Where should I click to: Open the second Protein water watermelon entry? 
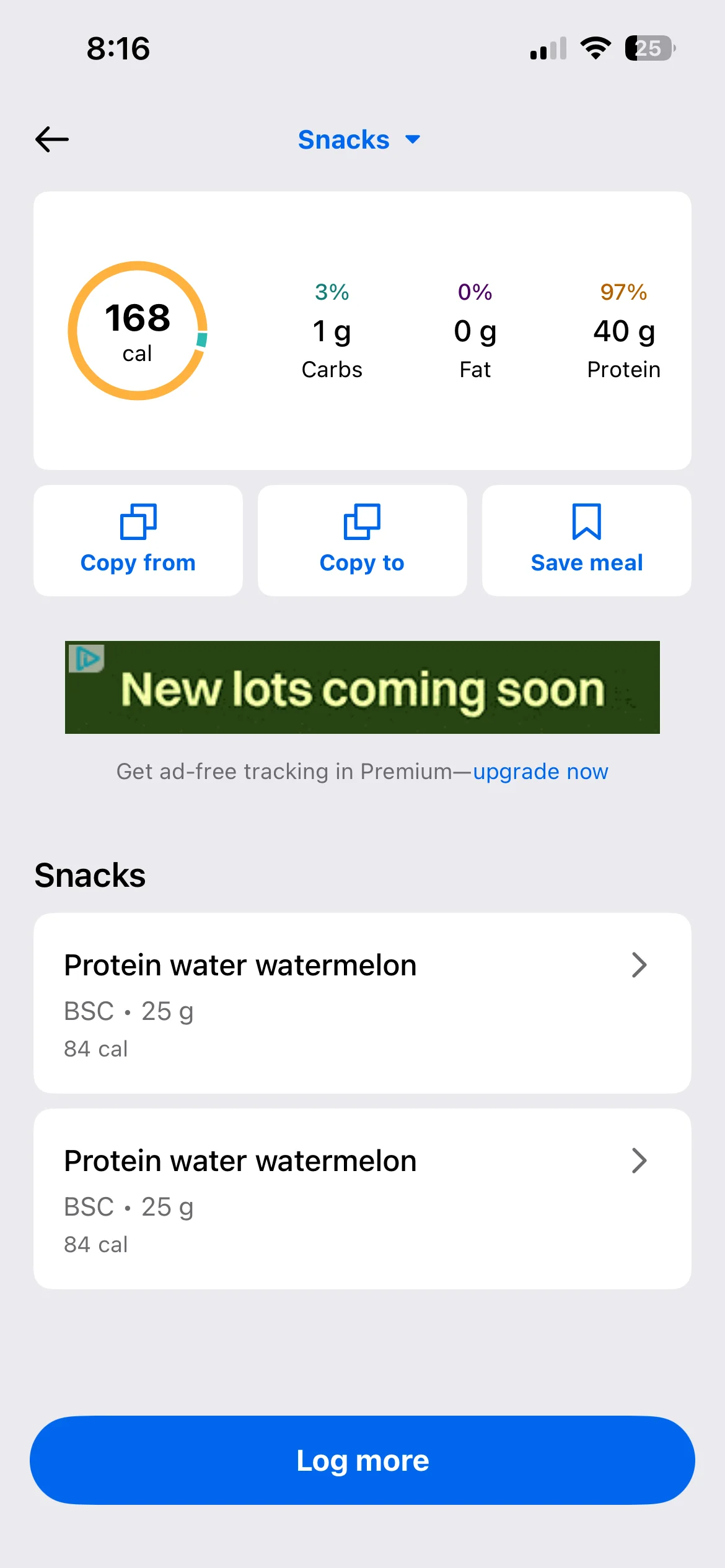click(x=362, y=1198)
